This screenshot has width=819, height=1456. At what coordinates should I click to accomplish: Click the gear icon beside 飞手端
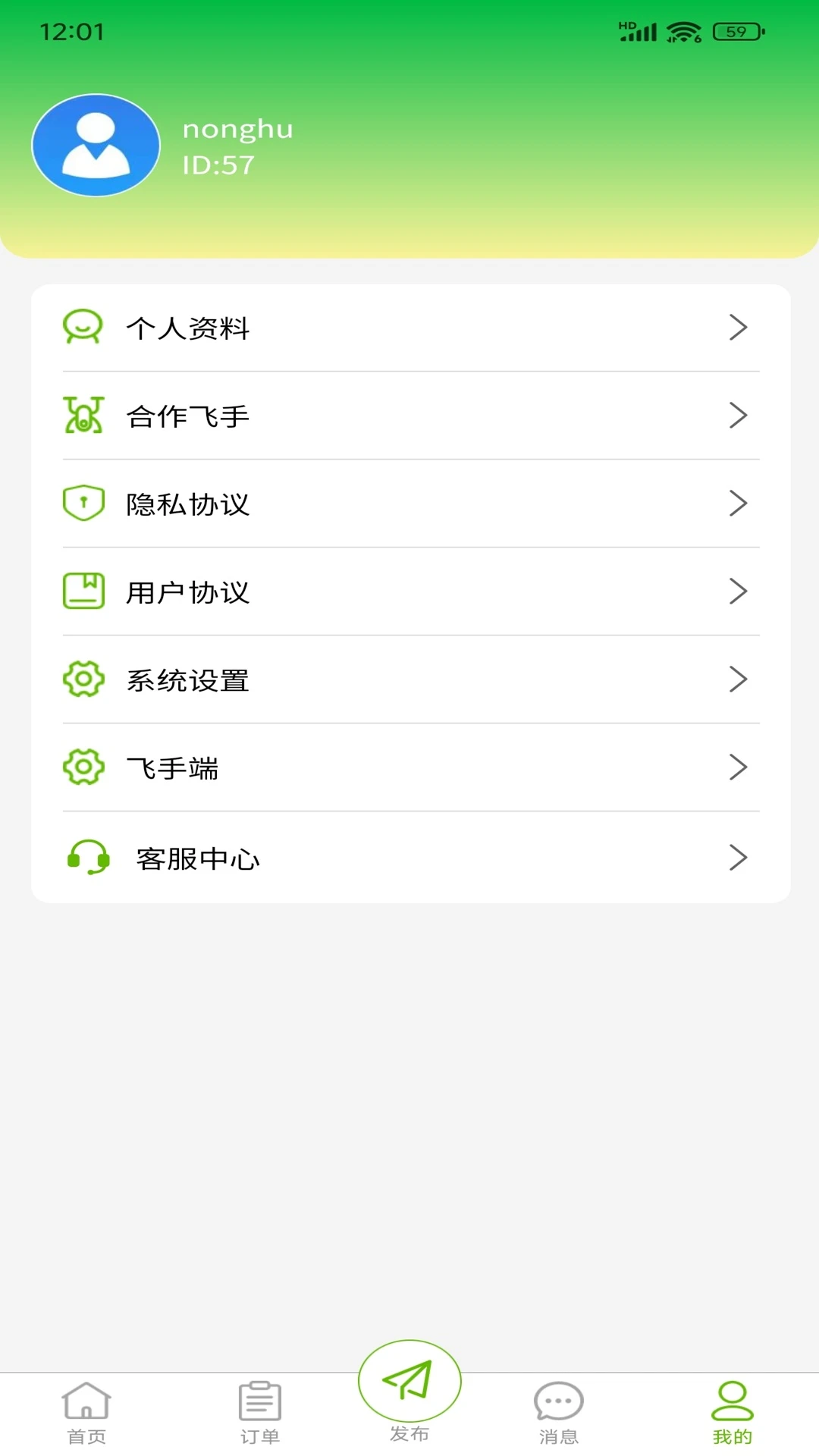tap(83, 767)
